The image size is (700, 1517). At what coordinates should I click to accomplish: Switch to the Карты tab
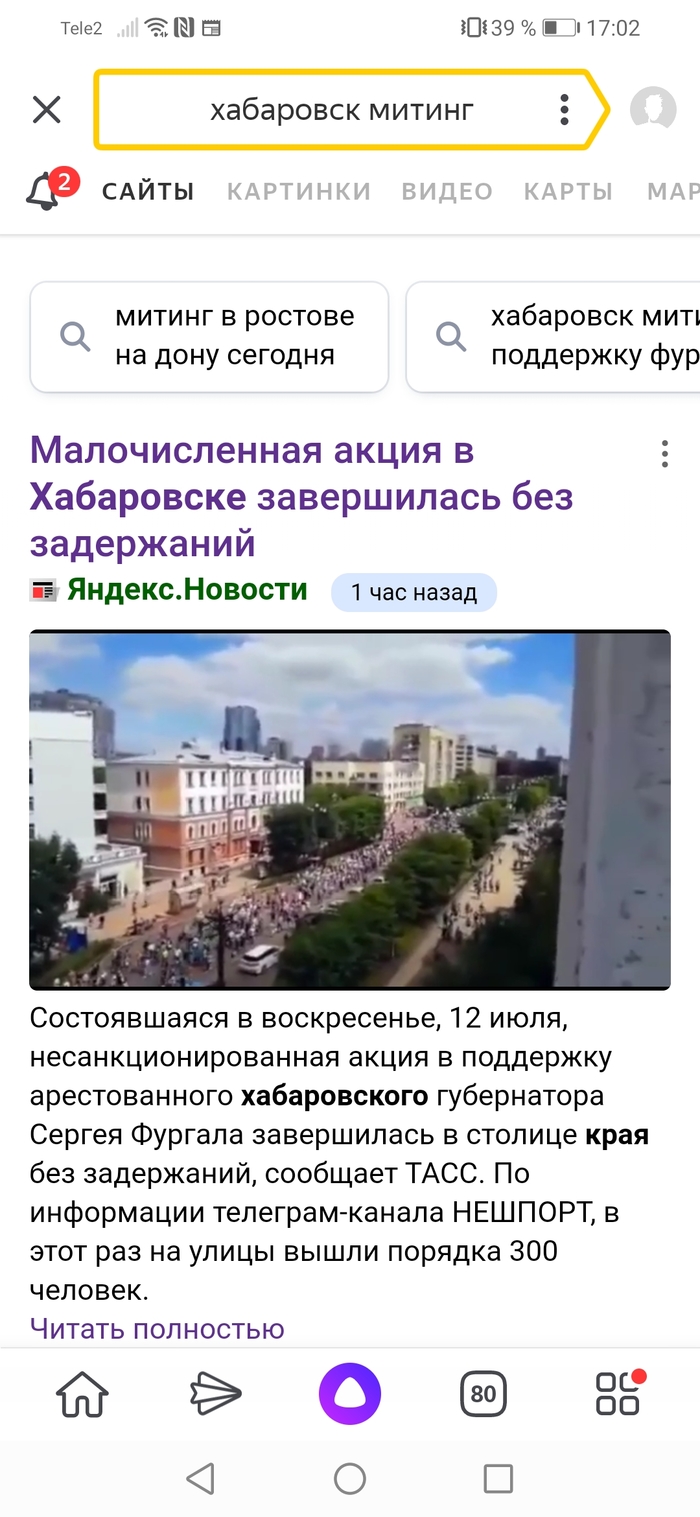point(568,191)
